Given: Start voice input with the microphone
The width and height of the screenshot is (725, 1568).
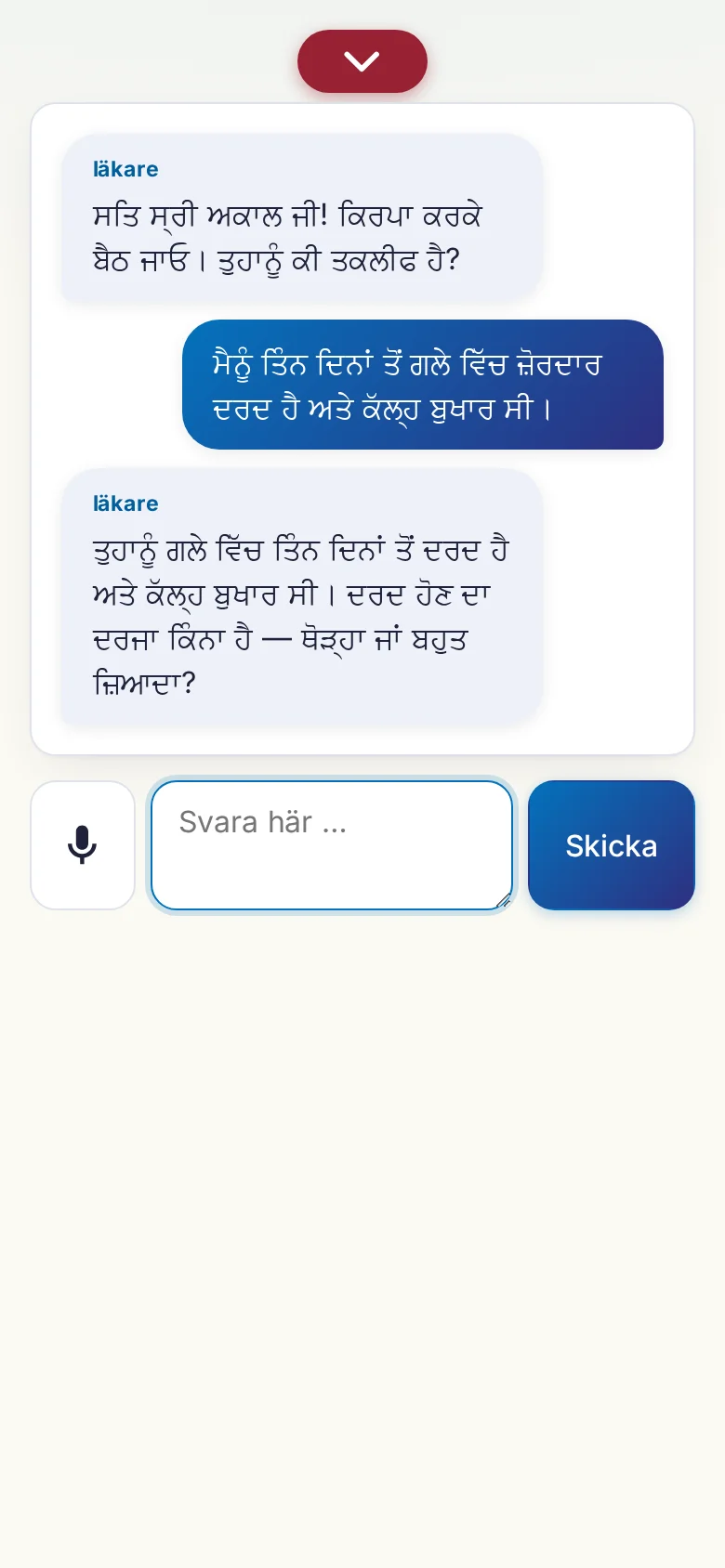Looking at the screenshot, I should point(83,845).
